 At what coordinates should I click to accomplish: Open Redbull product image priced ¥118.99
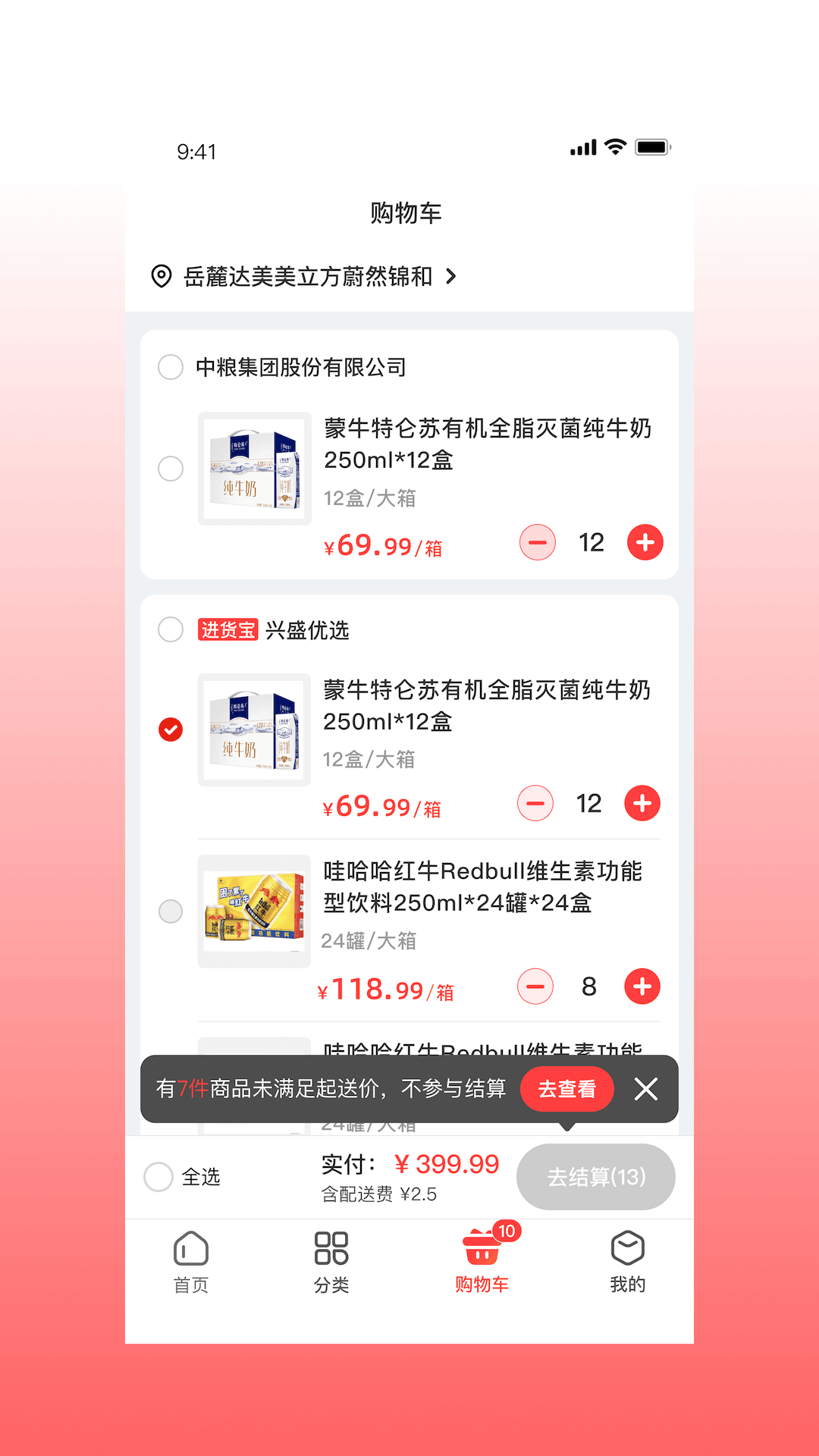click(254, 911)
